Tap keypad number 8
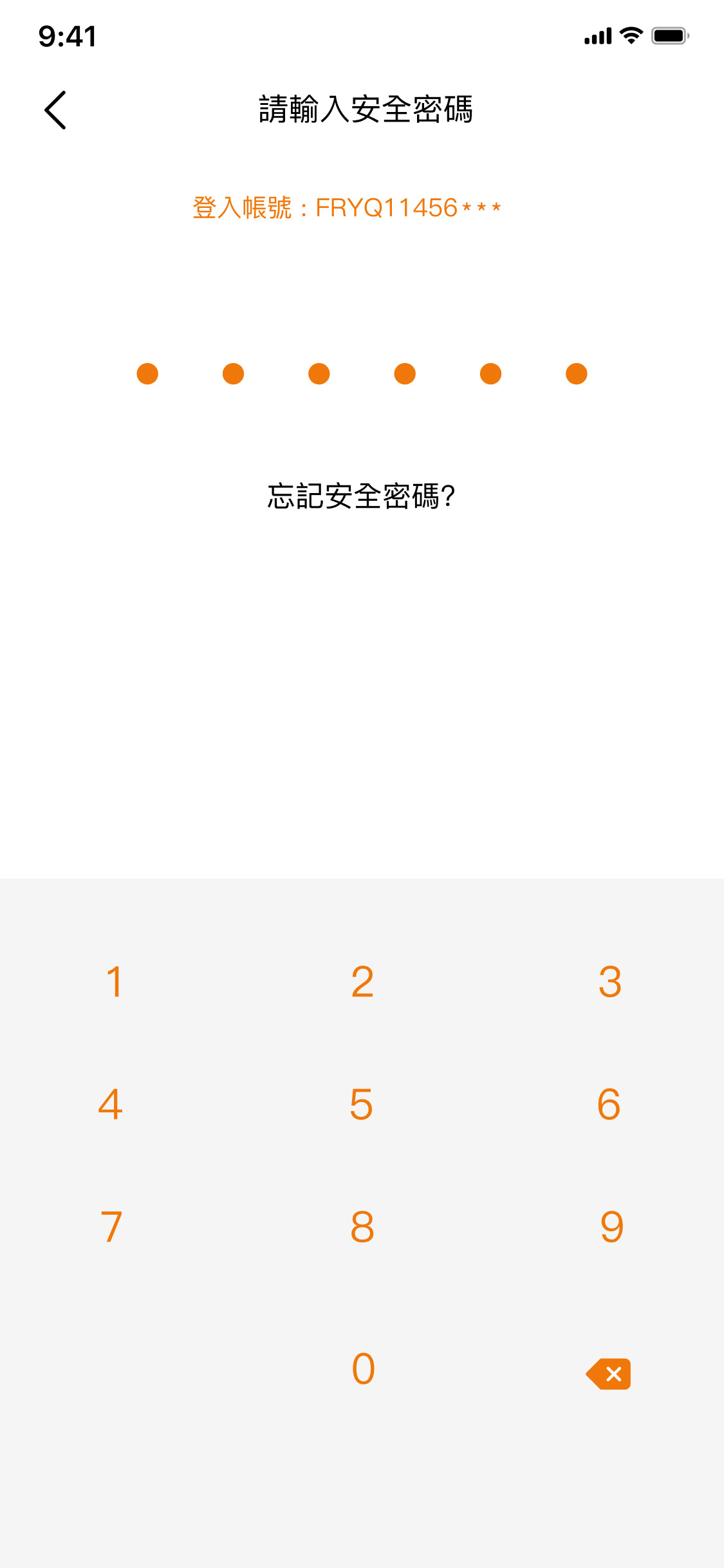Screen dimensions: 724x1568 point(362,1227)
